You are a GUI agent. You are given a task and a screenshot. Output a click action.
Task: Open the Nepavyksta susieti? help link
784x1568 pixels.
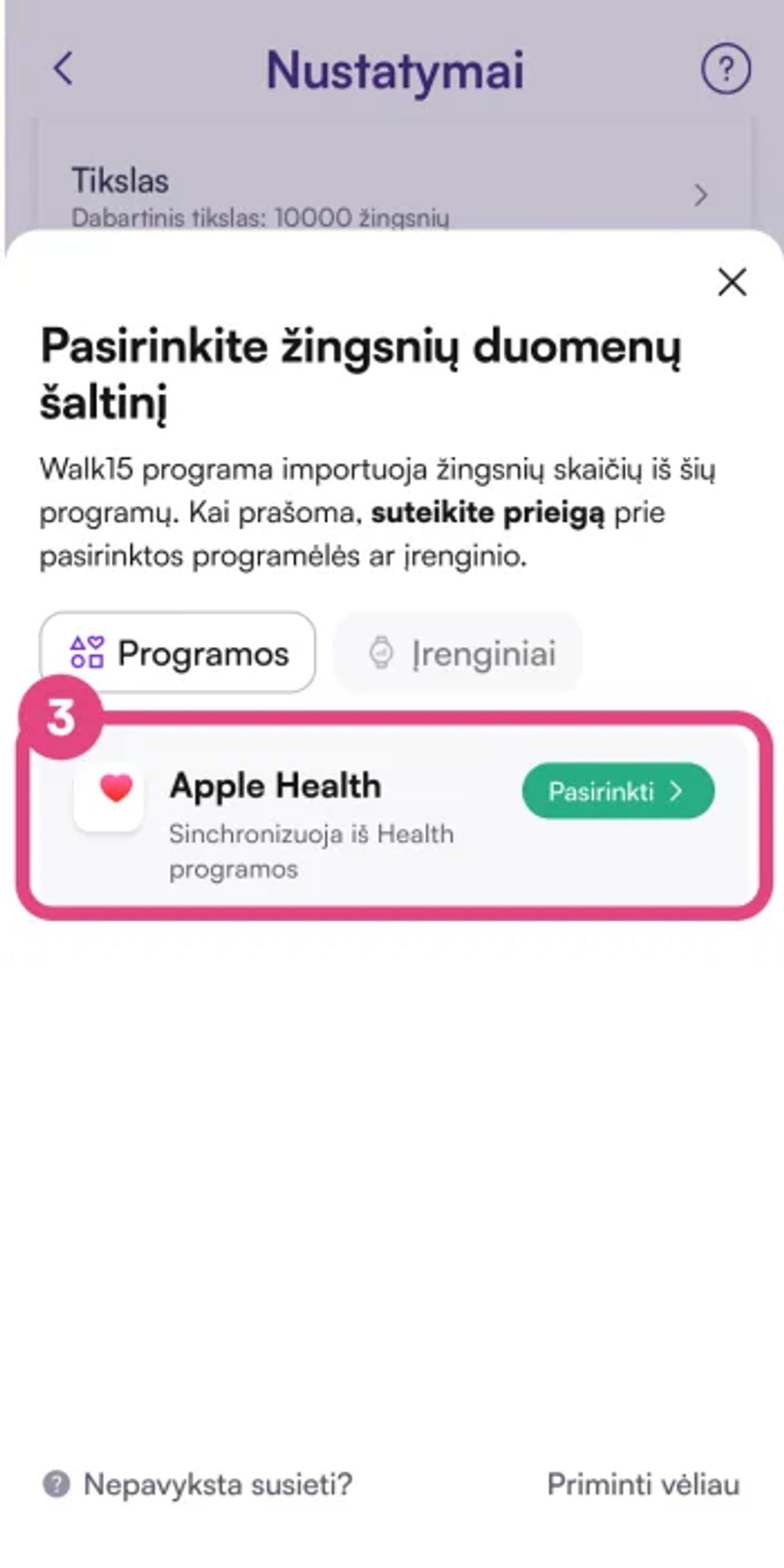(x=199, y=1484)
